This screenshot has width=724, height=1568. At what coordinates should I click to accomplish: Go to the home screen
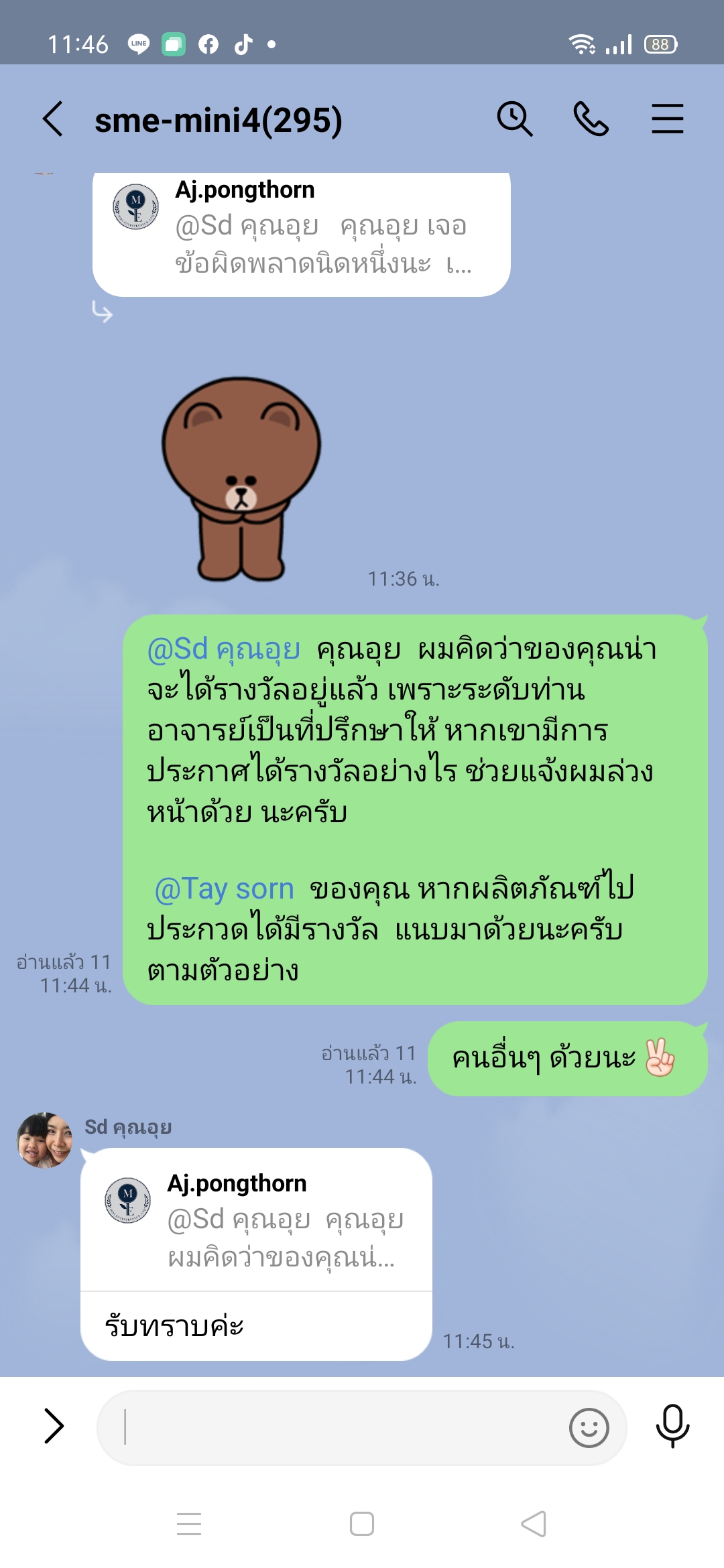362,1524
